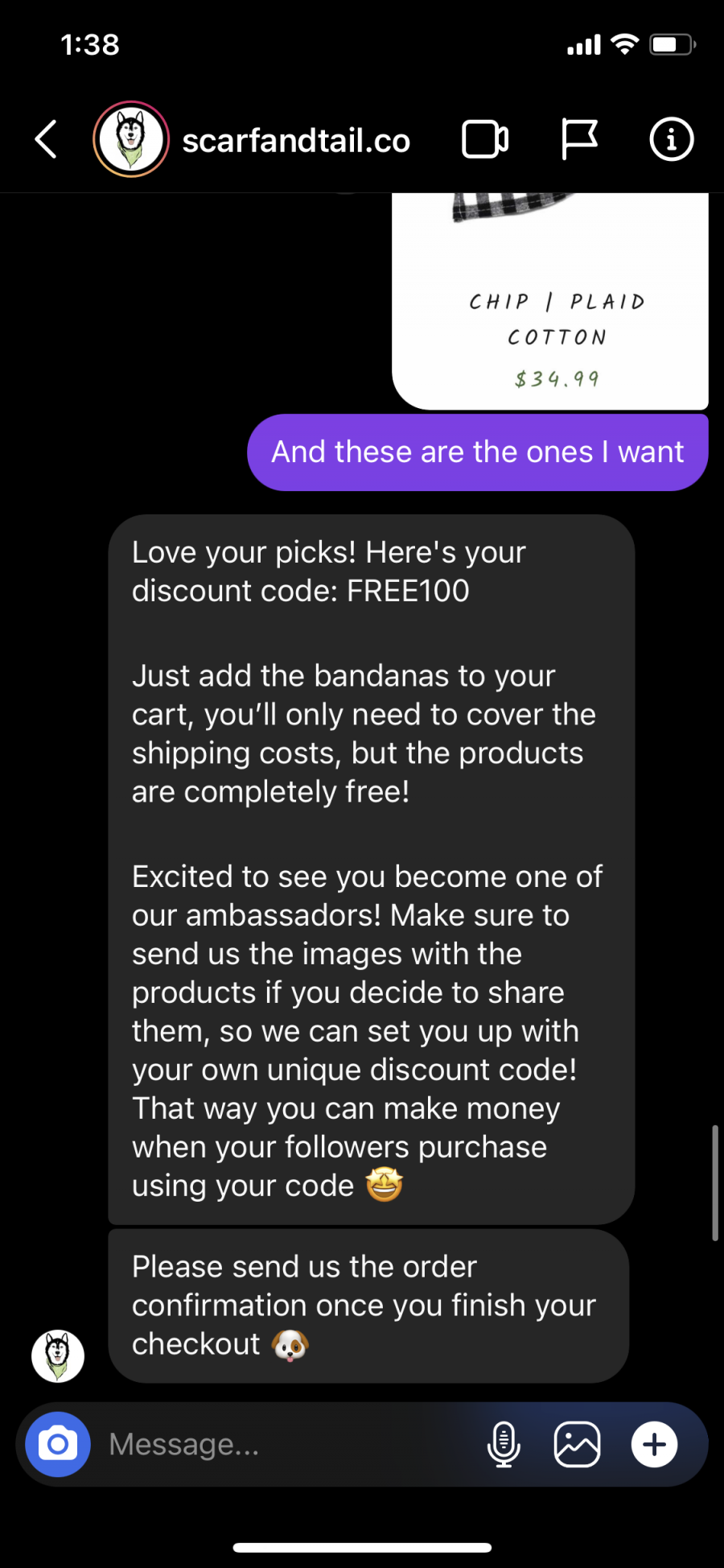Start a video call with scarfandtail.co
724x1568 pixels.
click(x=485, y=139)
